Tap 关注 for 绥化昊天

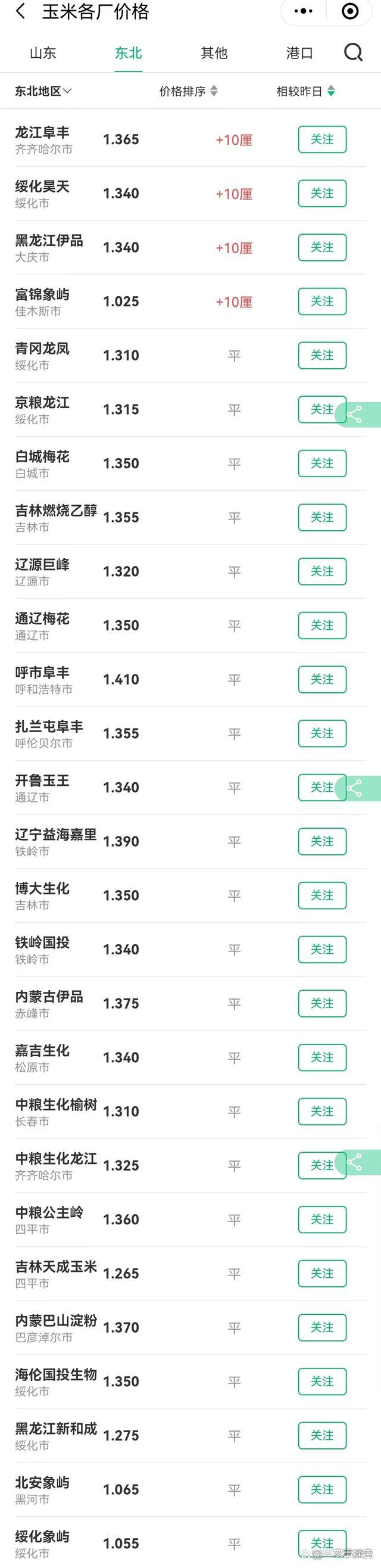point(322,194)
